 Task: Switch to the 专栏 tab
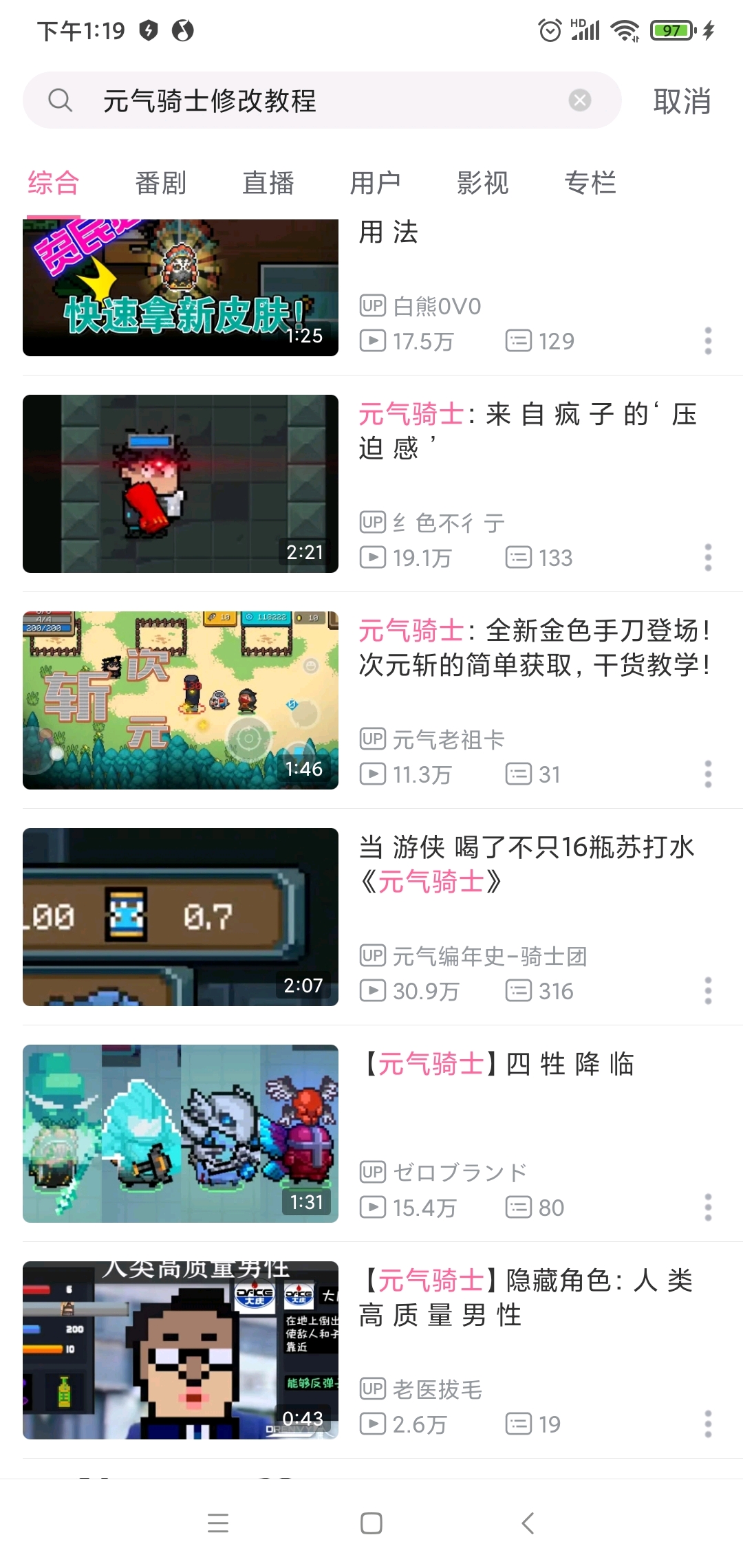click(x=590, y=182)
